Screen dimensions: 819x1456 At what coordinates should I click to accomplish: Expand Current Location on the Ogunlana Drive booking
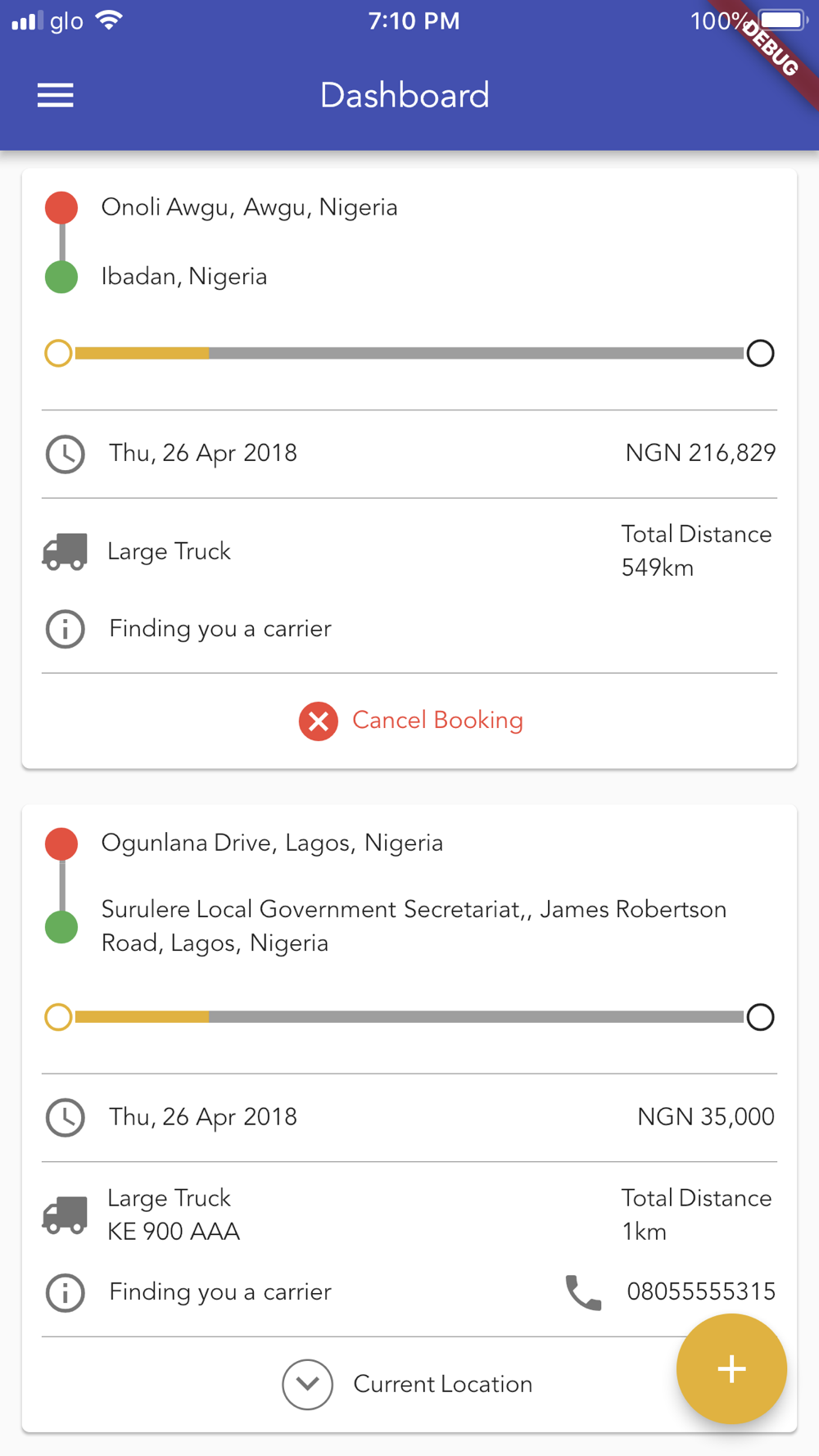point(407,1384)
